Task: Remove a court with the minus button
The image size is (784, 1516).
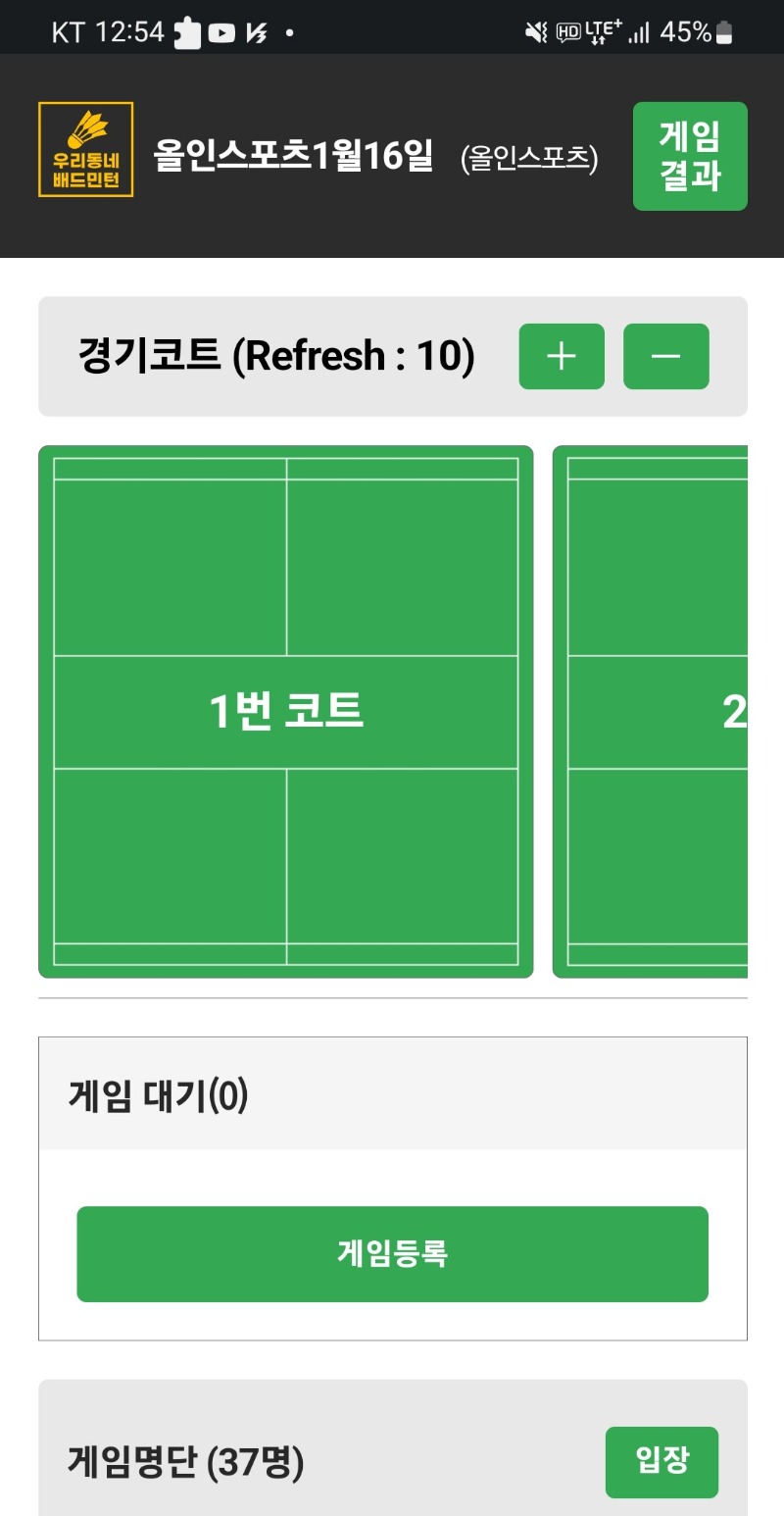Action: (666, 357)
